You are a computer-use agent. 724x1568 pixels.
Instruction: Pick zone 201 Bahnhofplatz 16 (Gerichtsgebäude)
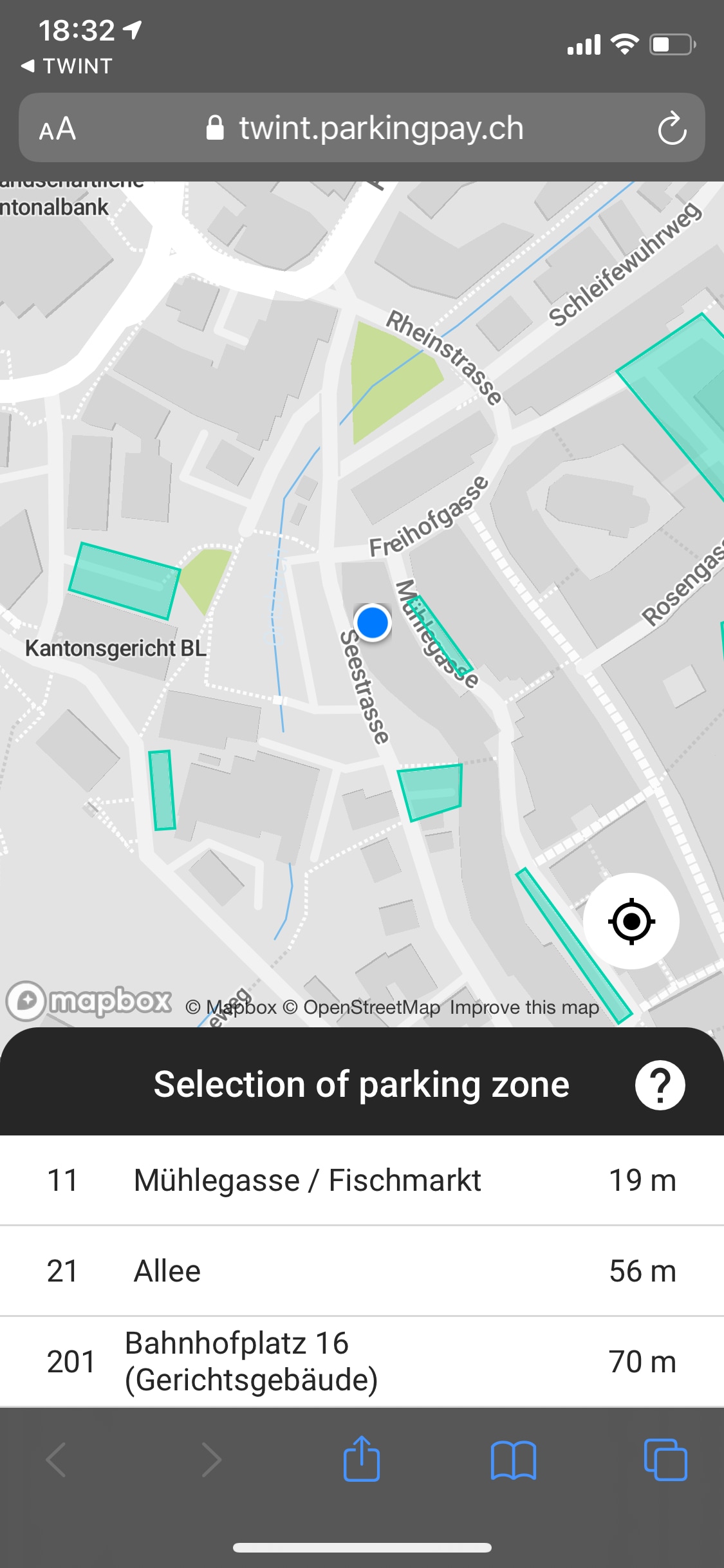coord(362,1361)
